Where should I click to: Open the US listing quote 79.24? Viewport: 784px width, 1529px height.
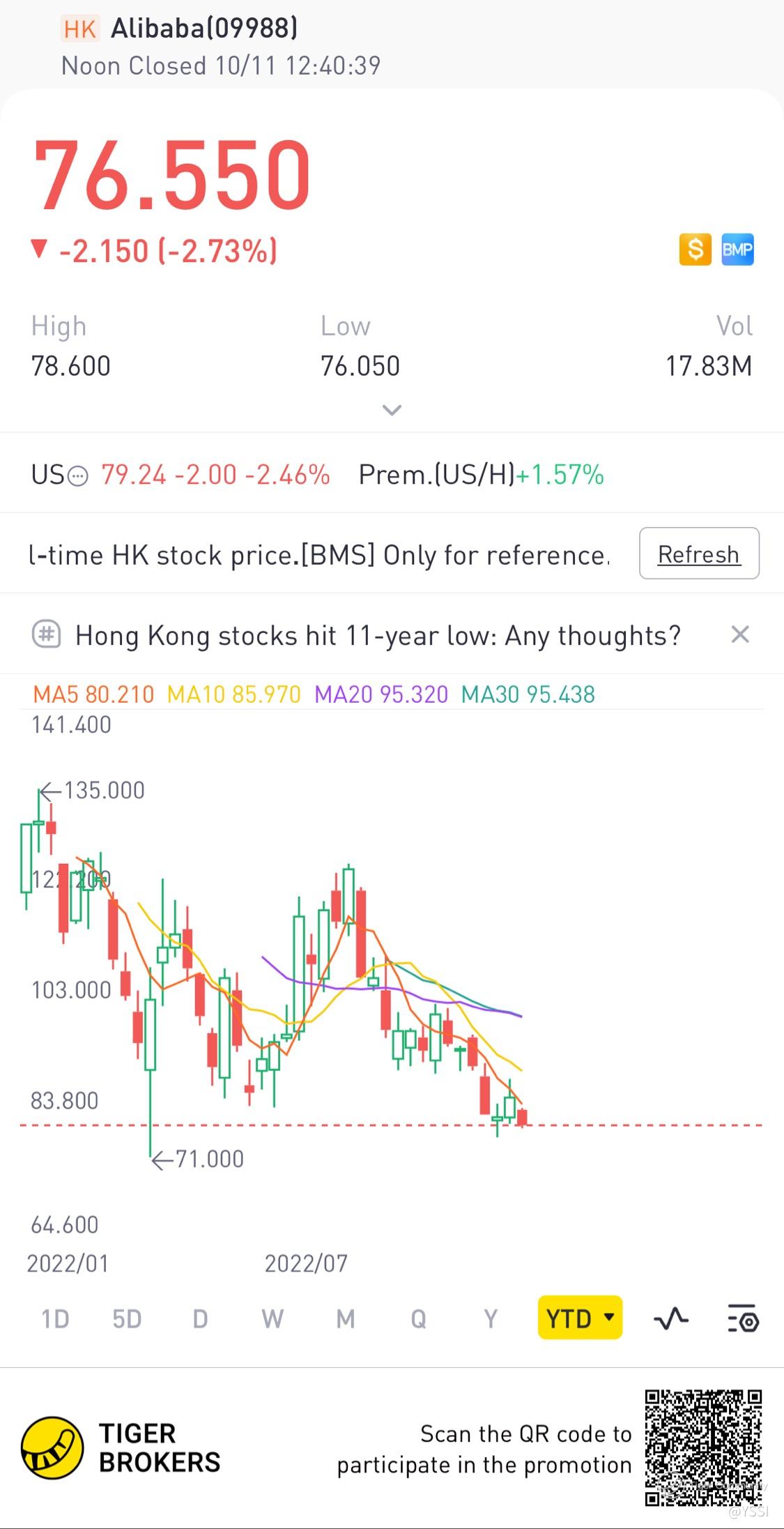tap(180, 476)
